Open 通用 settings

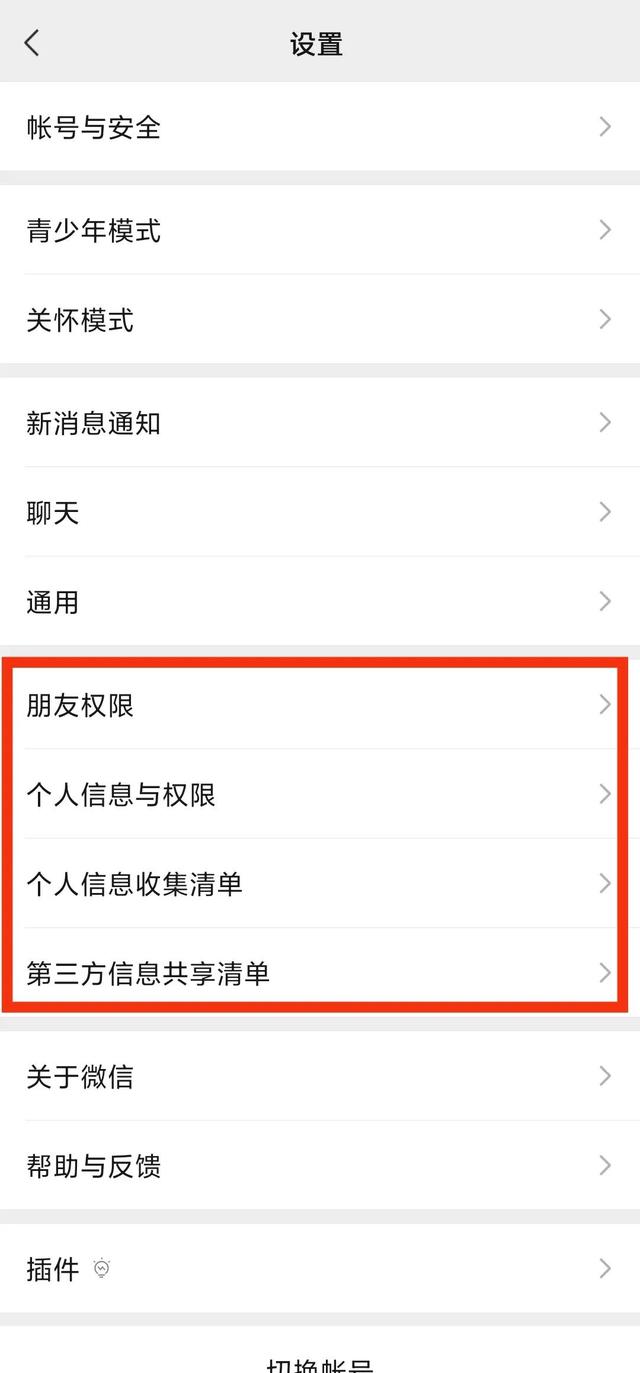tap(320, 602)
